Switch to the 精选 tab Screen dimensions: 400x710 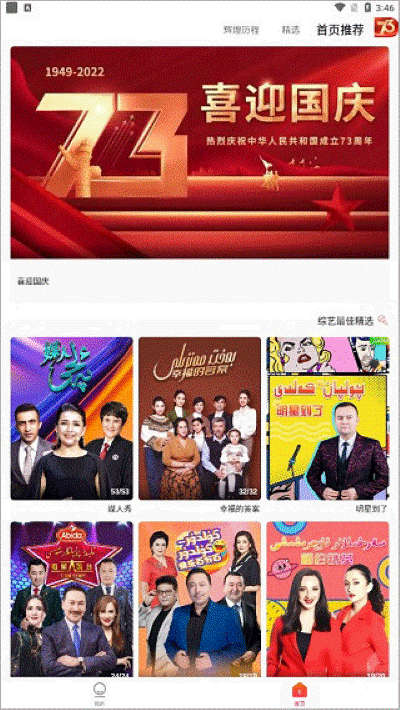coord(290,30)
